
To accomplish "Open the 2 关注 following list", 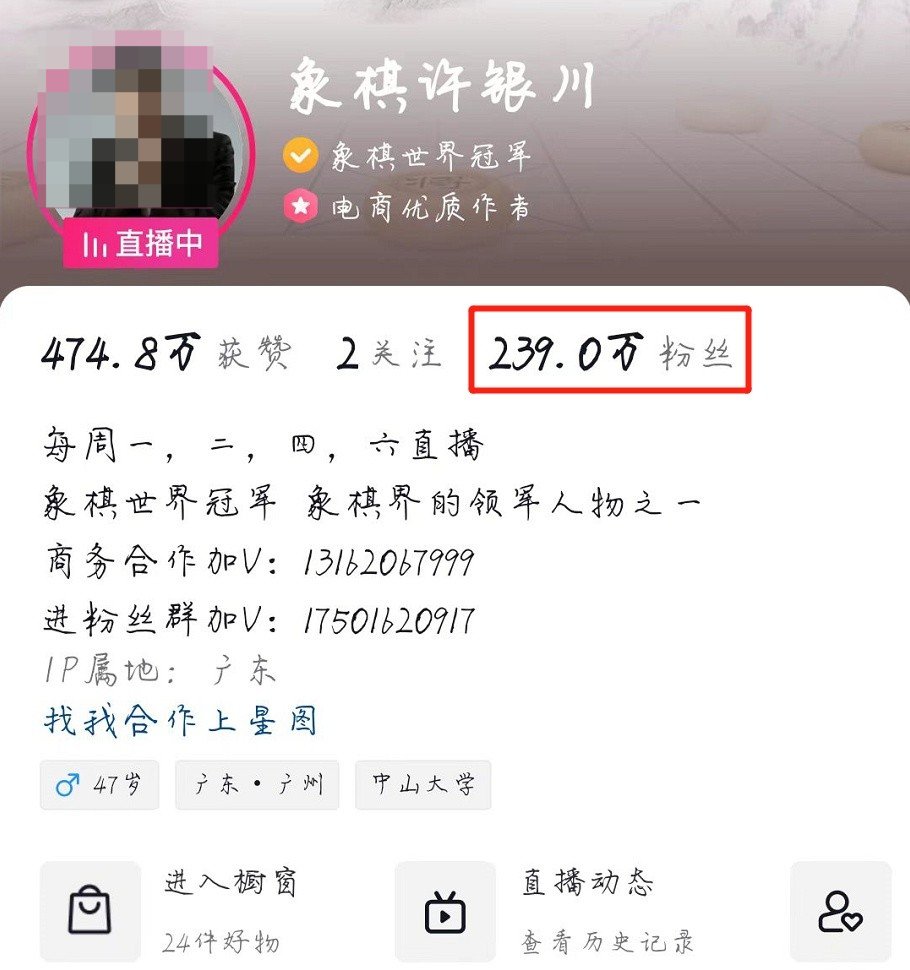I will point(388,353).
